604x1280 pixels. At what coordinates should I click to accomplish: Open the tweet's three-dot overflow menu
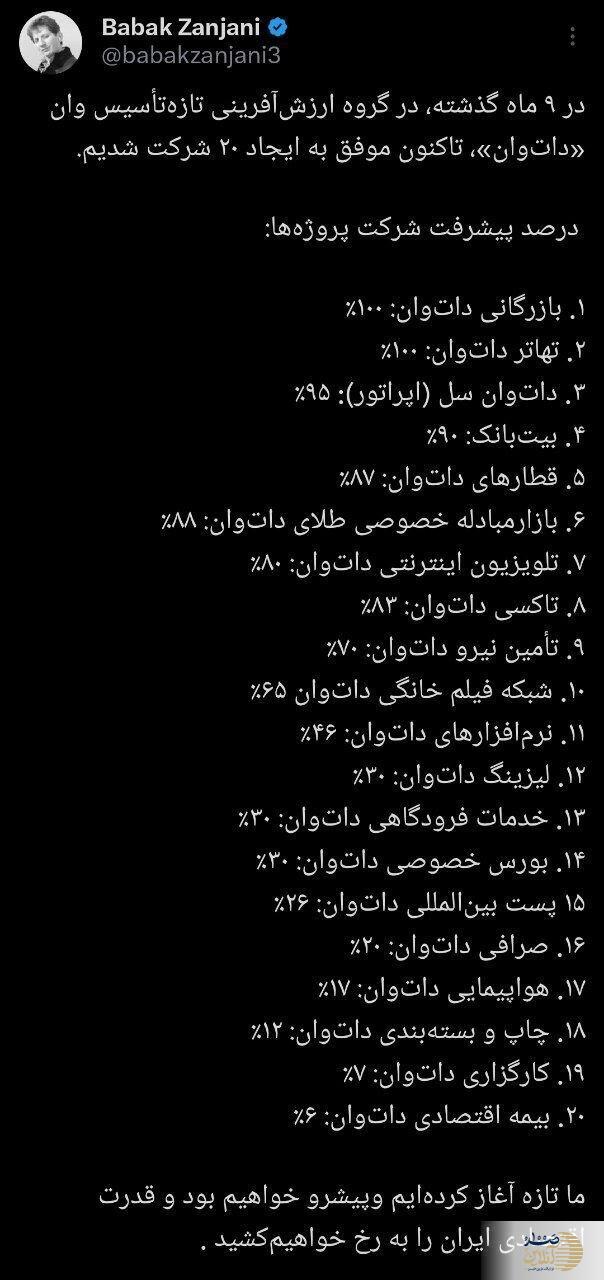click(573, 37)
